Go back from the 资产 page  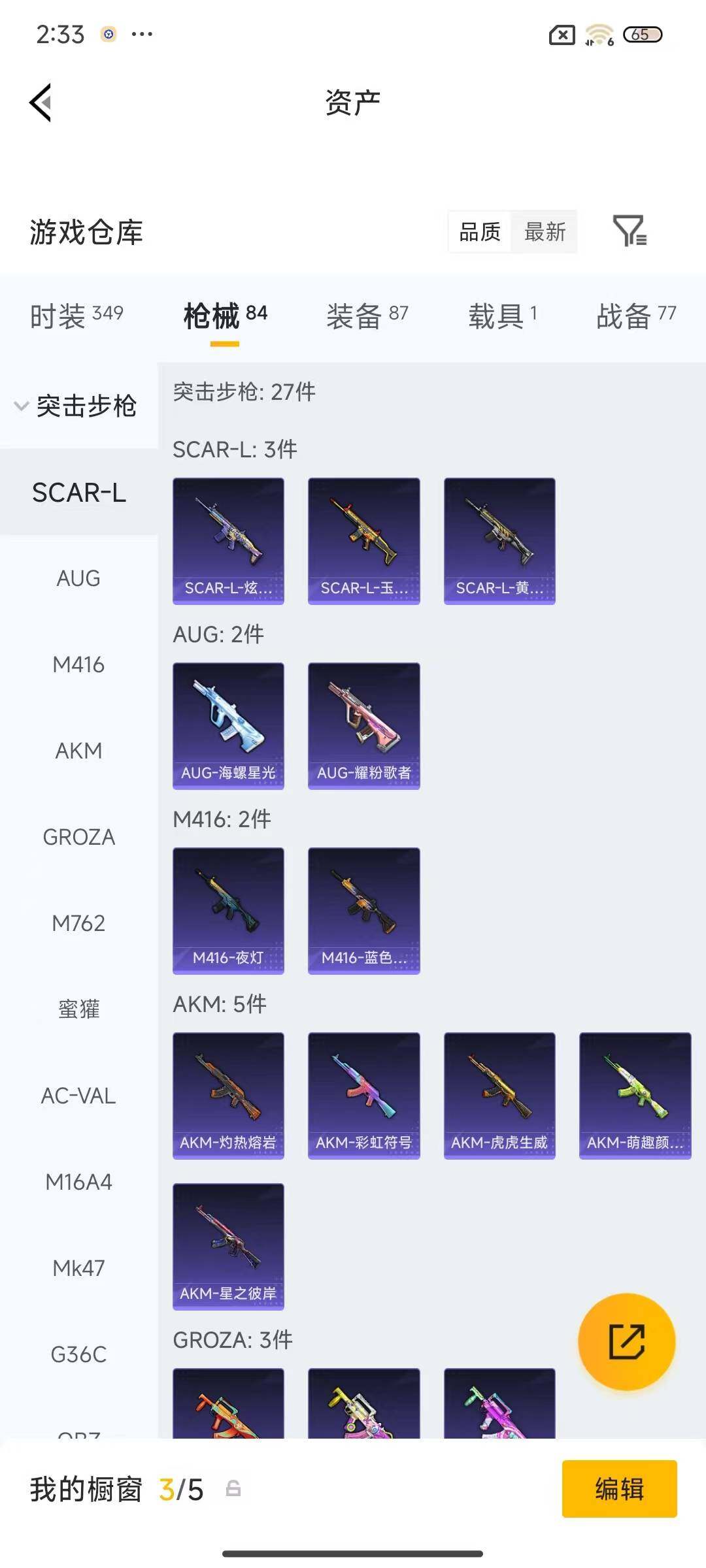point(41,103)
